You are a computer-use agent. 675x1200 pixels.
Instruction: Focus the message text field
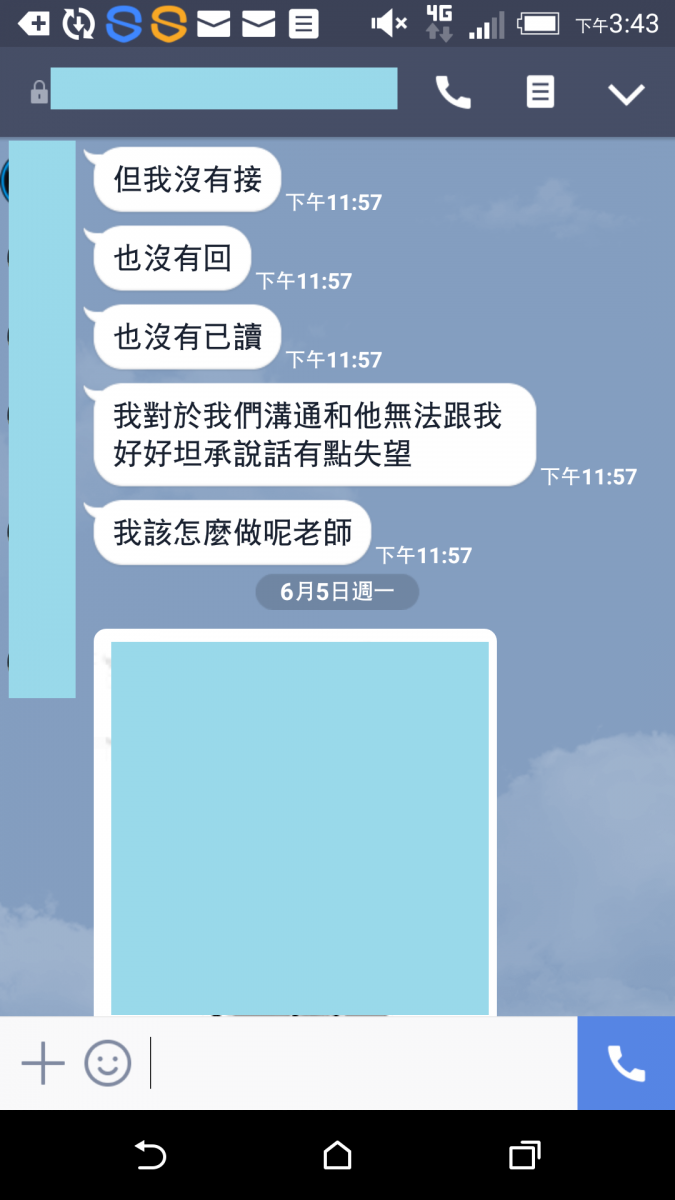[x=360, y=1063]
